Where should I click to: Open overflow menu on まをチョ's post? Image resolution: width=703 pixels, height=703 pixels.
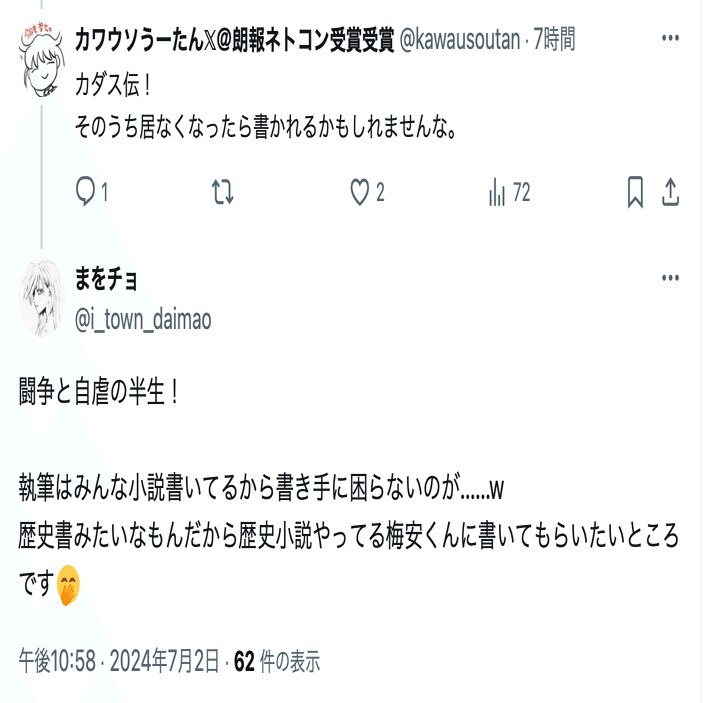coord(670,280)
